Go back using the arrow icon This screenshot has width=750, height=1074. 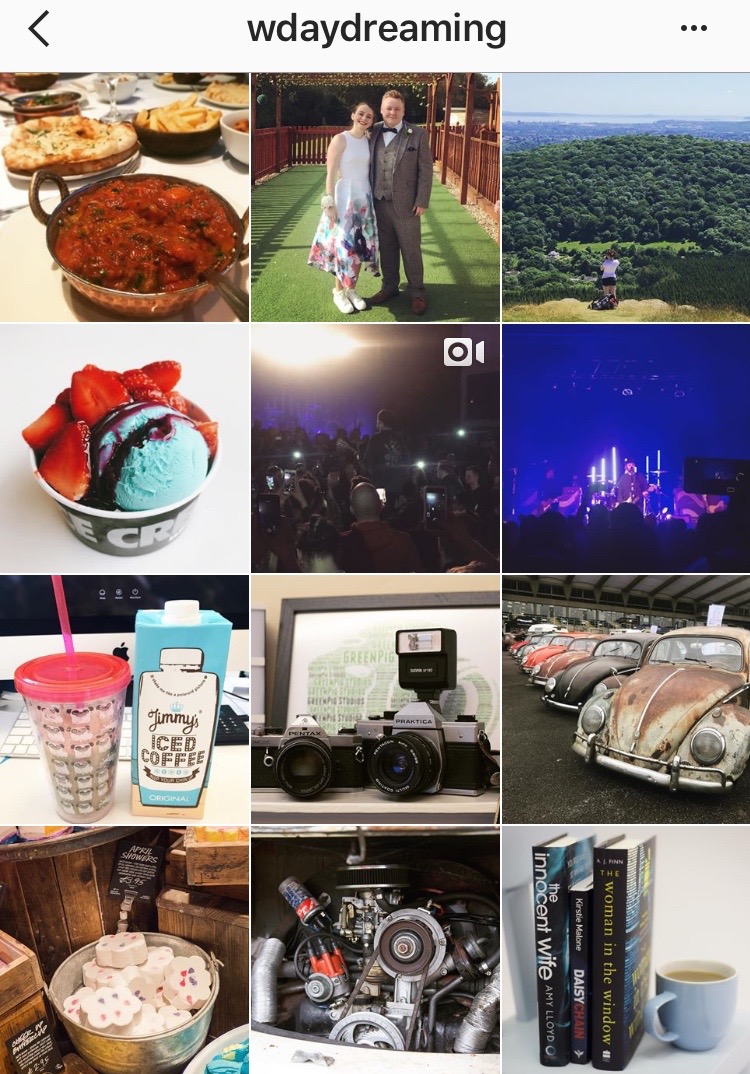[x=39, y=30]
